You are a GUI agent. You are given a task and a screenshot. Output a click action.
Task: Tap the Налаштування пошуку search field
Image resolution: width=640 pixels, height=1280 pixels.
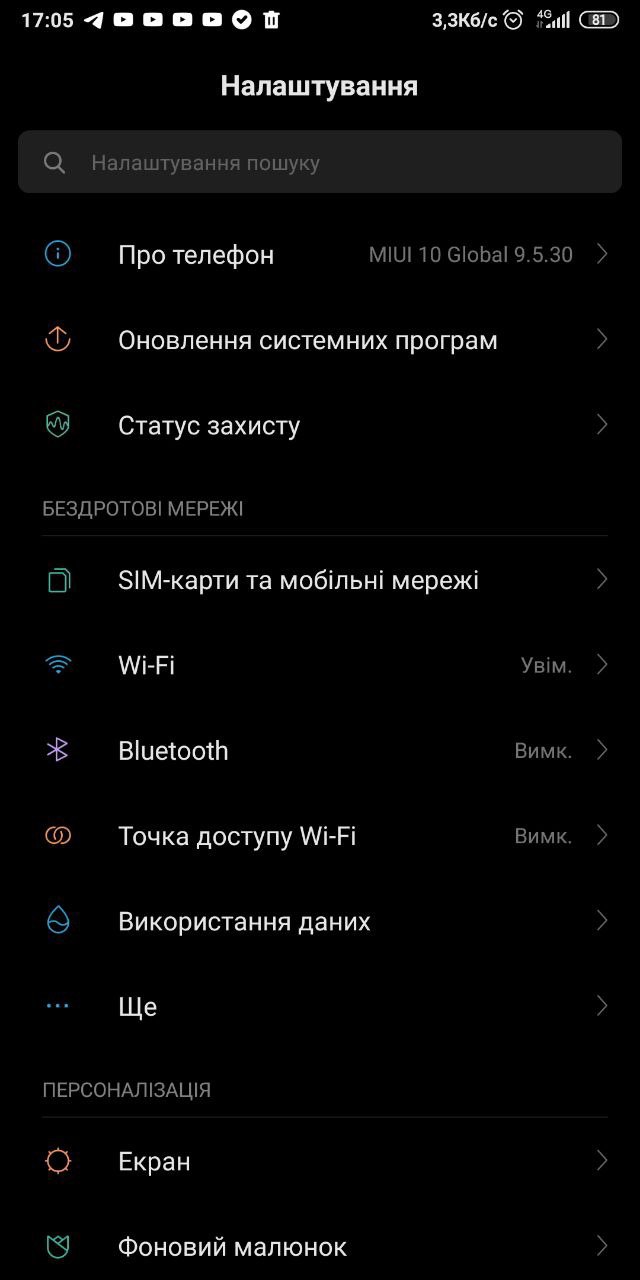(x=320, y=162)
